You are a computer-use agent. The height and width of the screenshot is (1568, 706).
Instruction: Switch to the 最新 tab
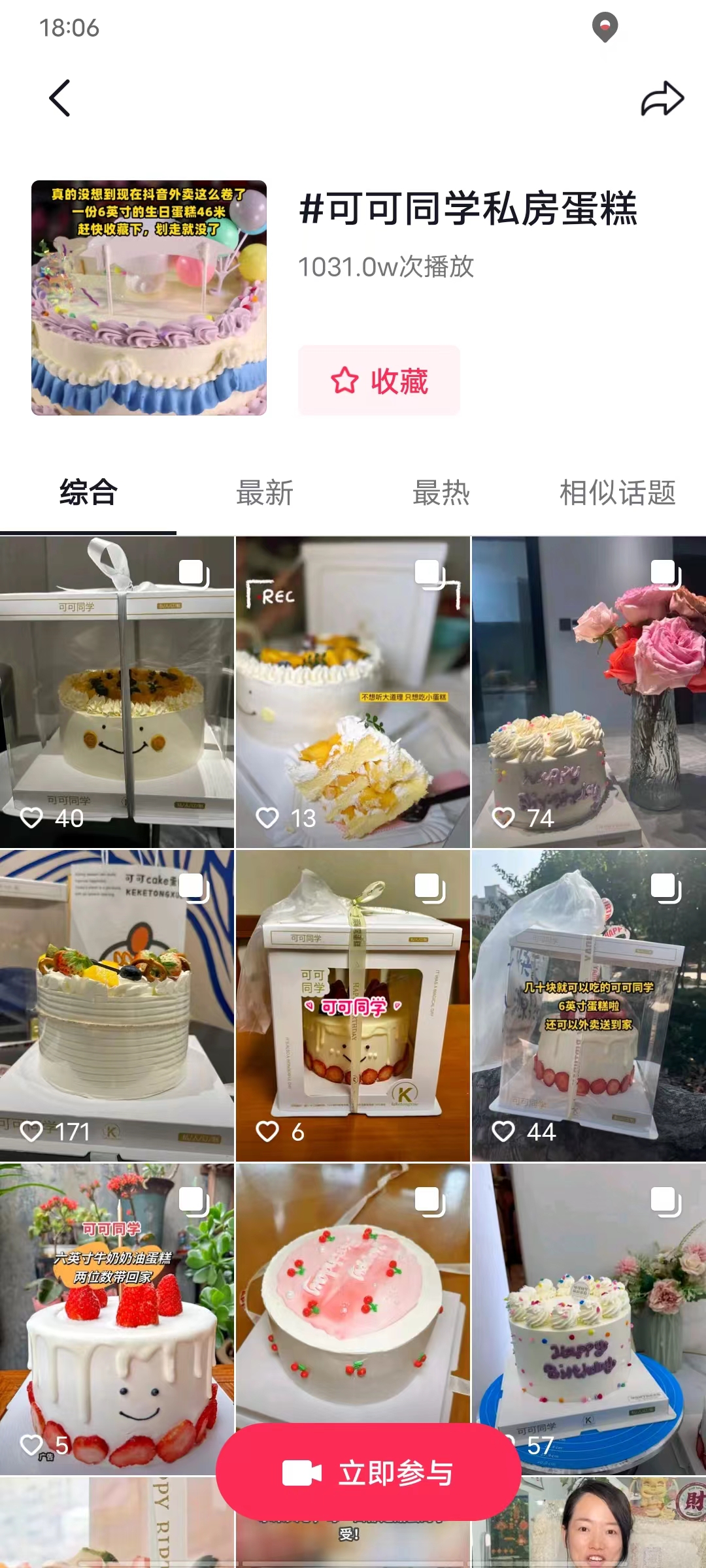(265, 493)
